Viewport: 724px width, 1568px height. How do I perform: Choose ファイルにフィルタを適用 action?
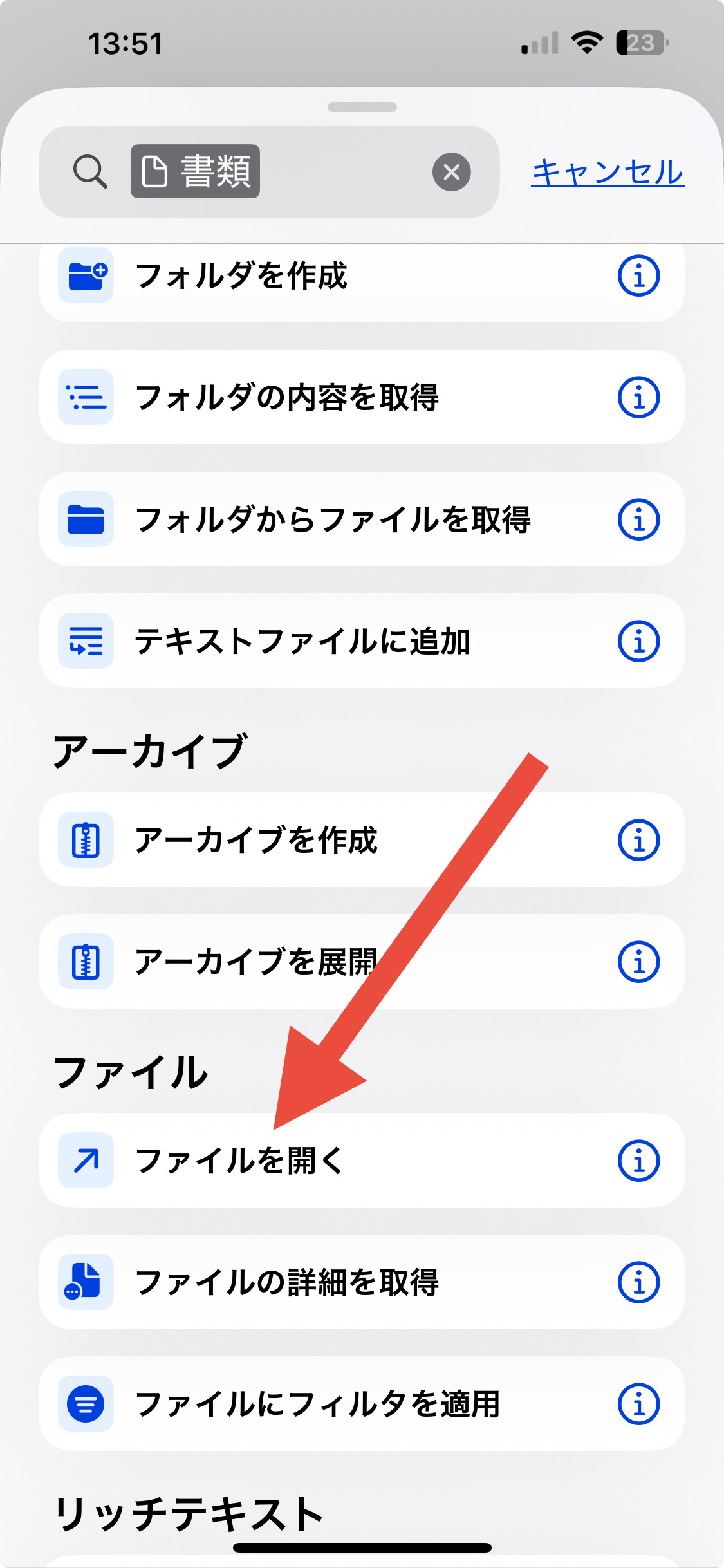click(x=362, y=1404)
